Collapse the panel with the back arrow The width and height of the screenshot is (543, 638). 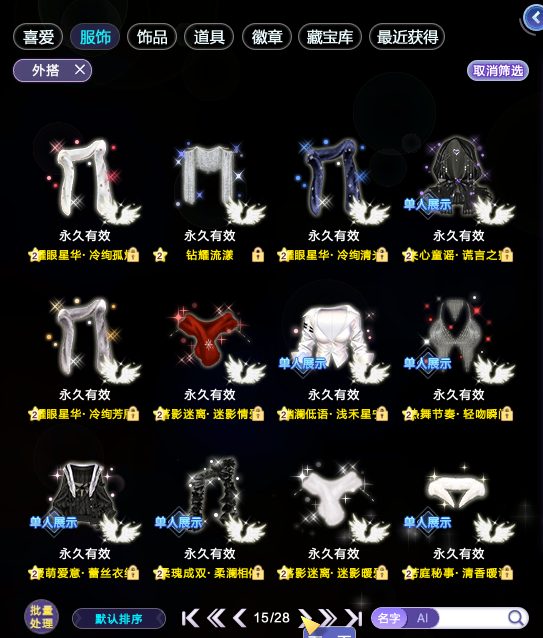pyautogui.click(x=533, y=17)
